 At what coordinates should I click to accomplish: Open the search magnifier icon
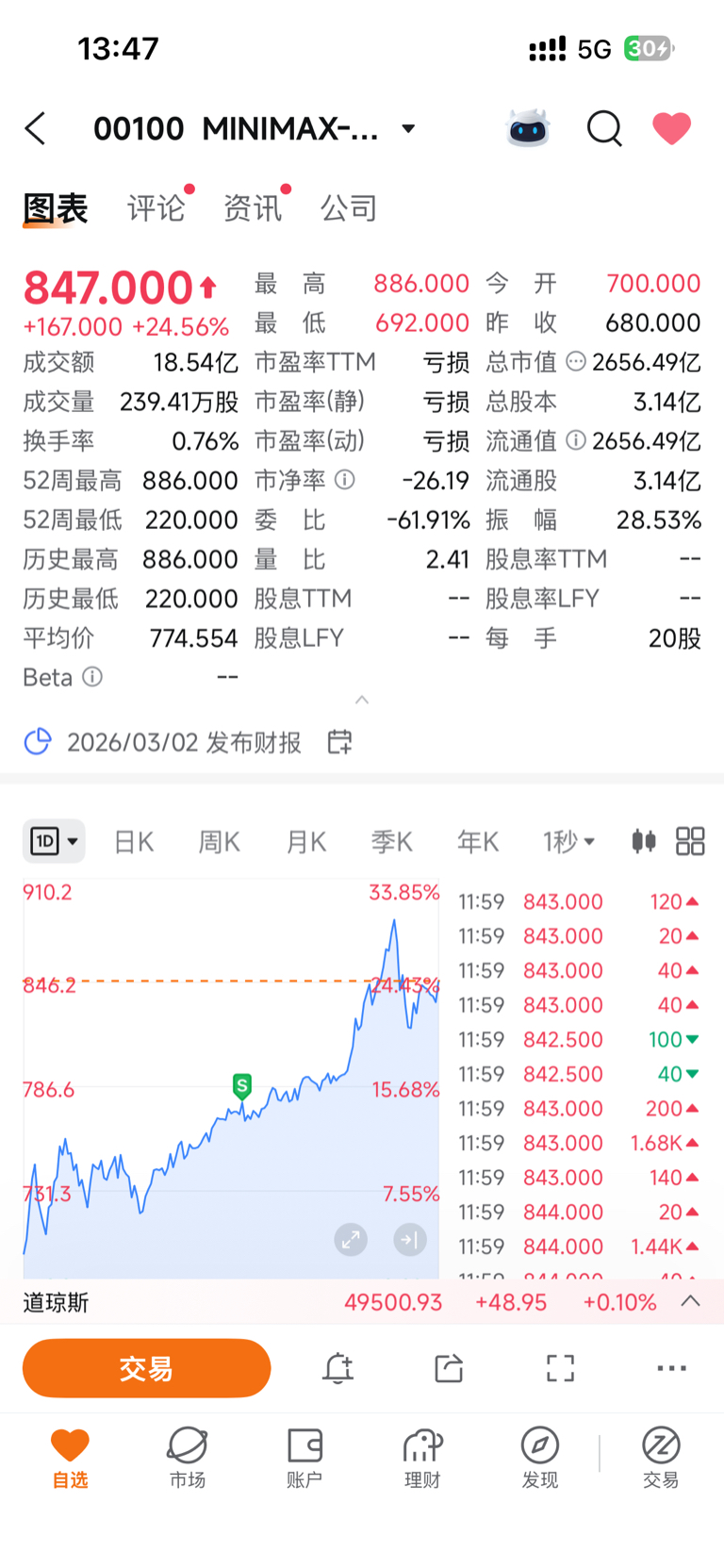tap(604, 128)
